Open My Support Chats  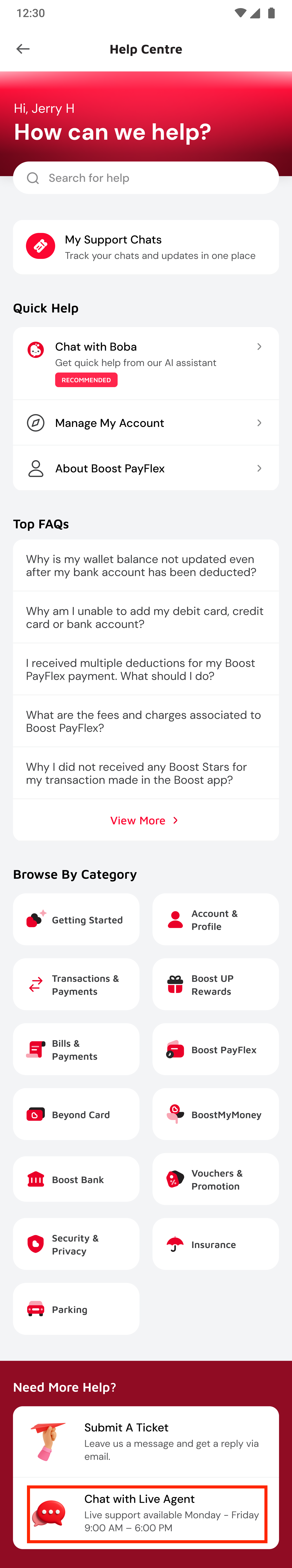(x=146, y=247)
